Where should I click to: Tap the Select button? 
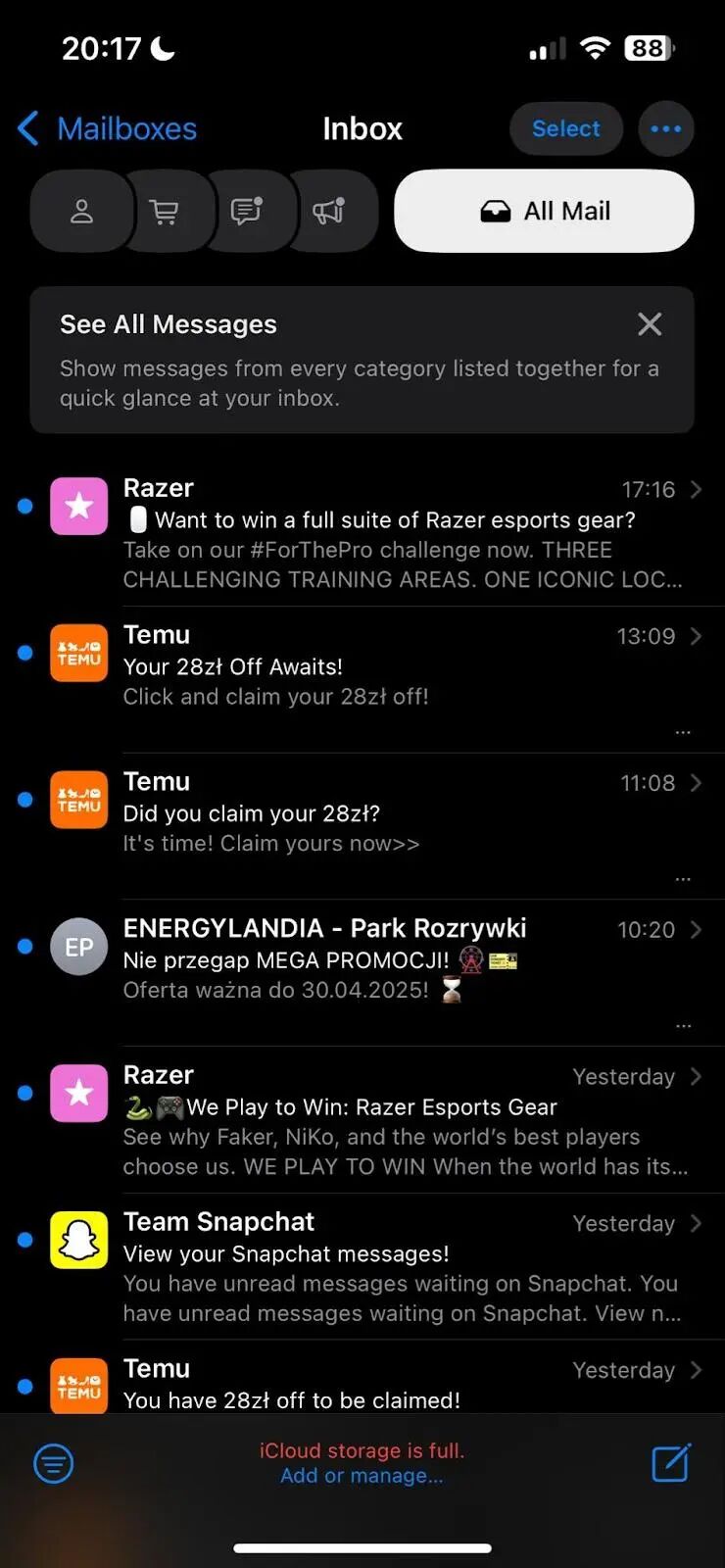566,128
